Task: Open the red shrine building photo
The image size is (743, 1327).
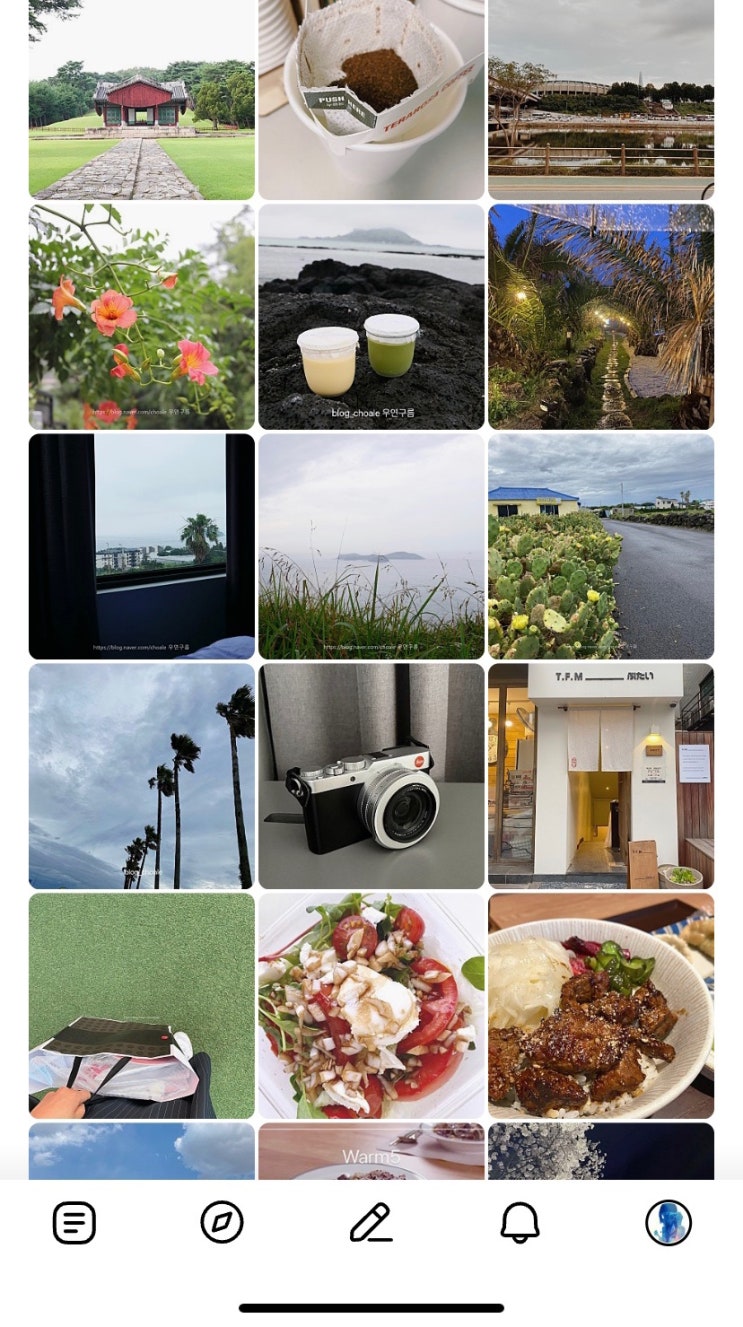Action: 142,100
